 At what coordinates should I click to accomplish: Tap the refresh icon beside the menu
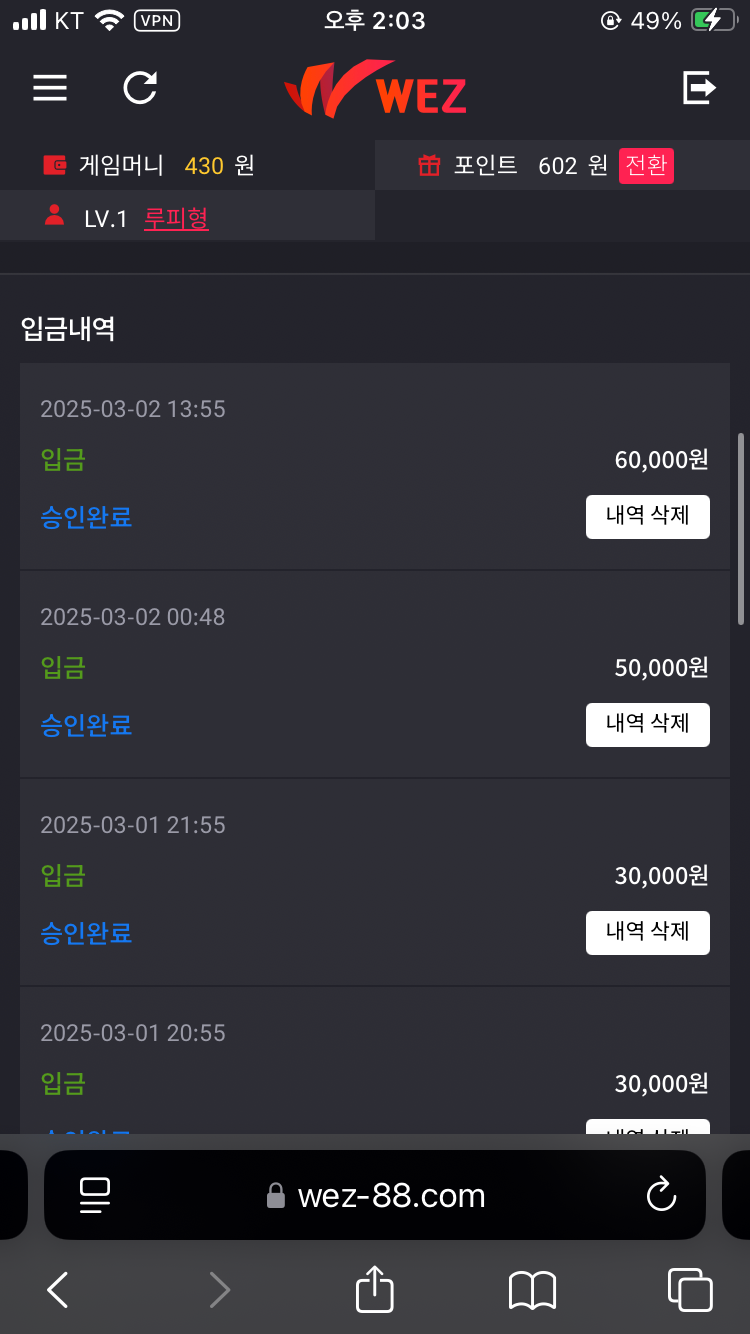(x=140, y=88)
